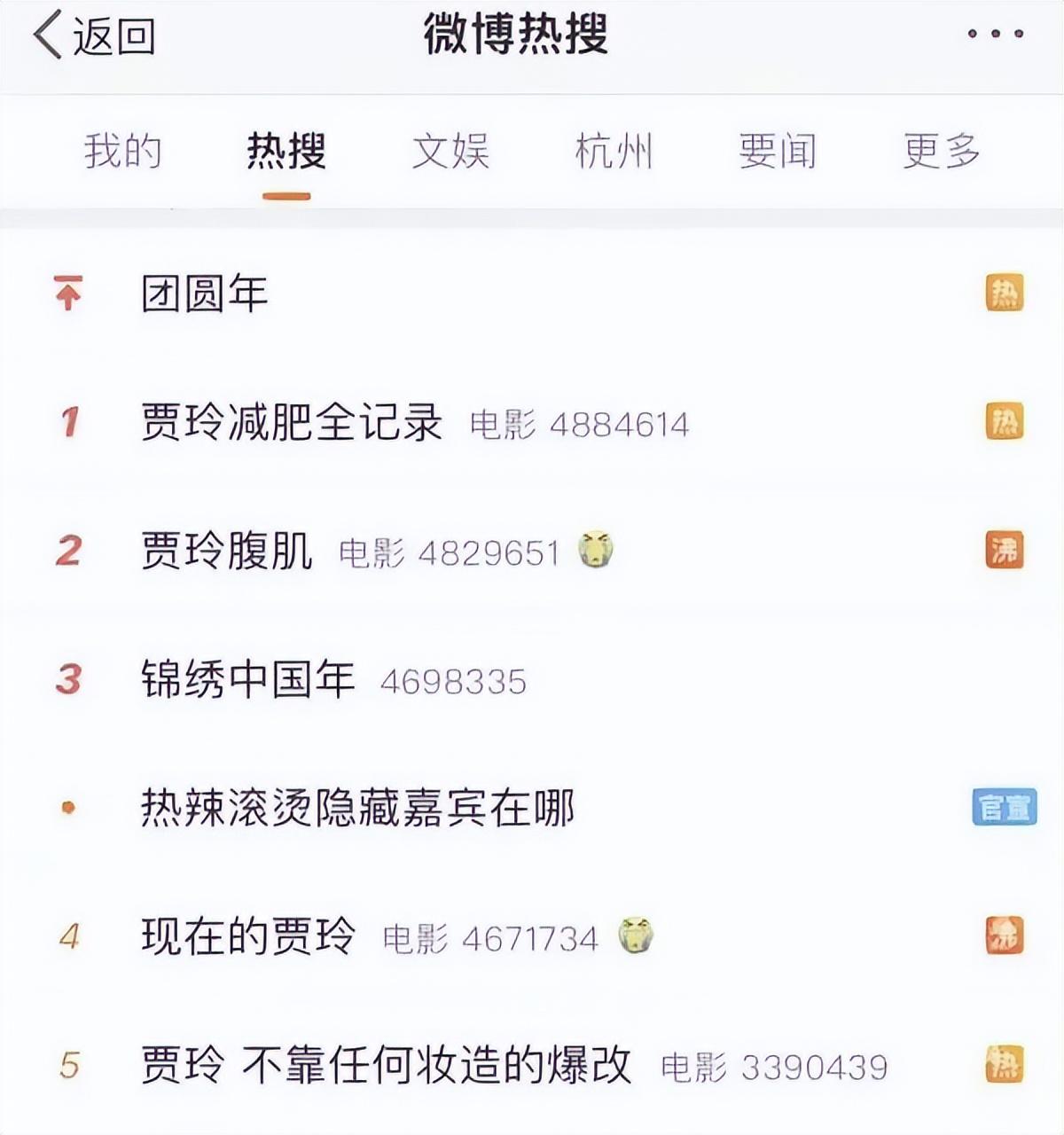Open the 更多 tab
Viewport: 1064px width, 1135px height.
[941, 151]
